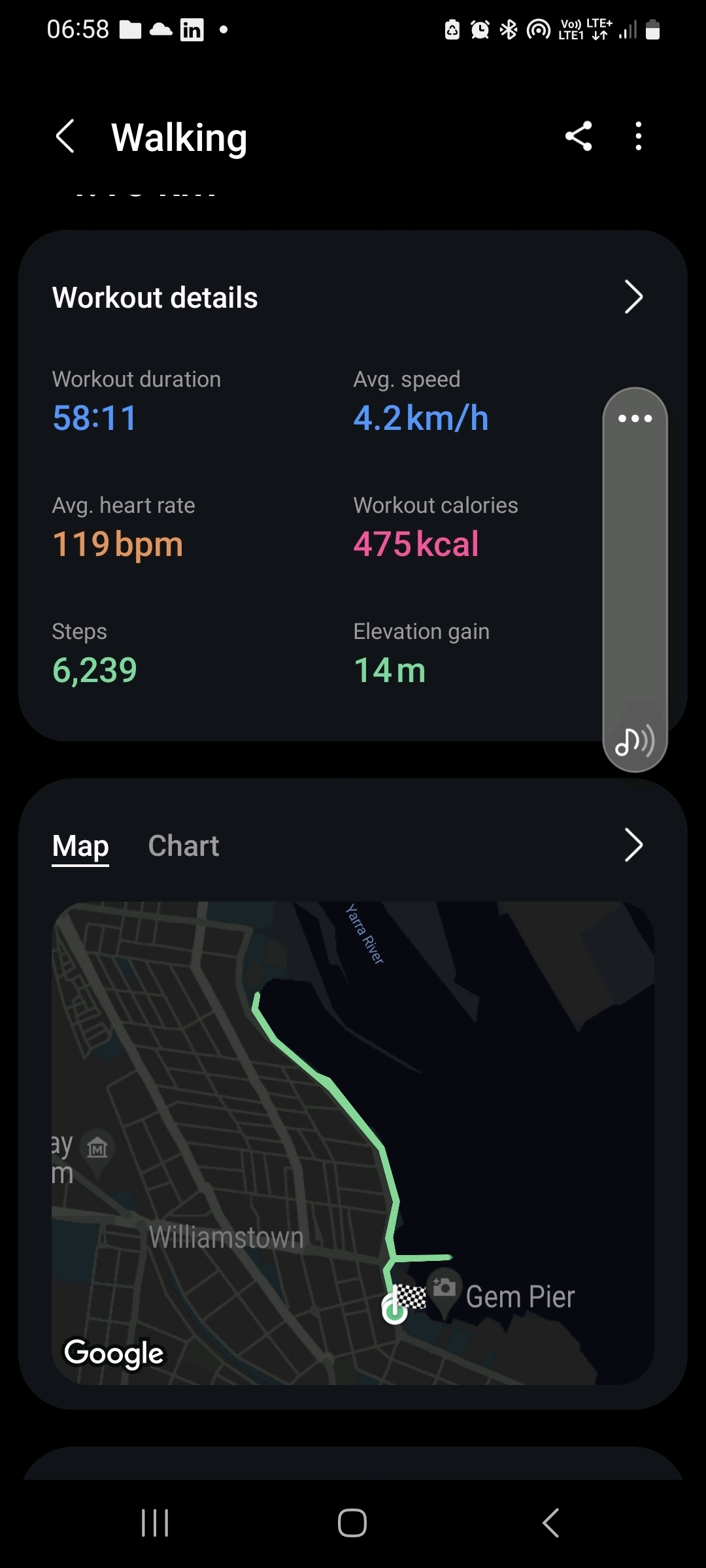The width and height of the screenshot is (706, 1568).
Task: Go to the home screen
Action: click(352, 1523)
